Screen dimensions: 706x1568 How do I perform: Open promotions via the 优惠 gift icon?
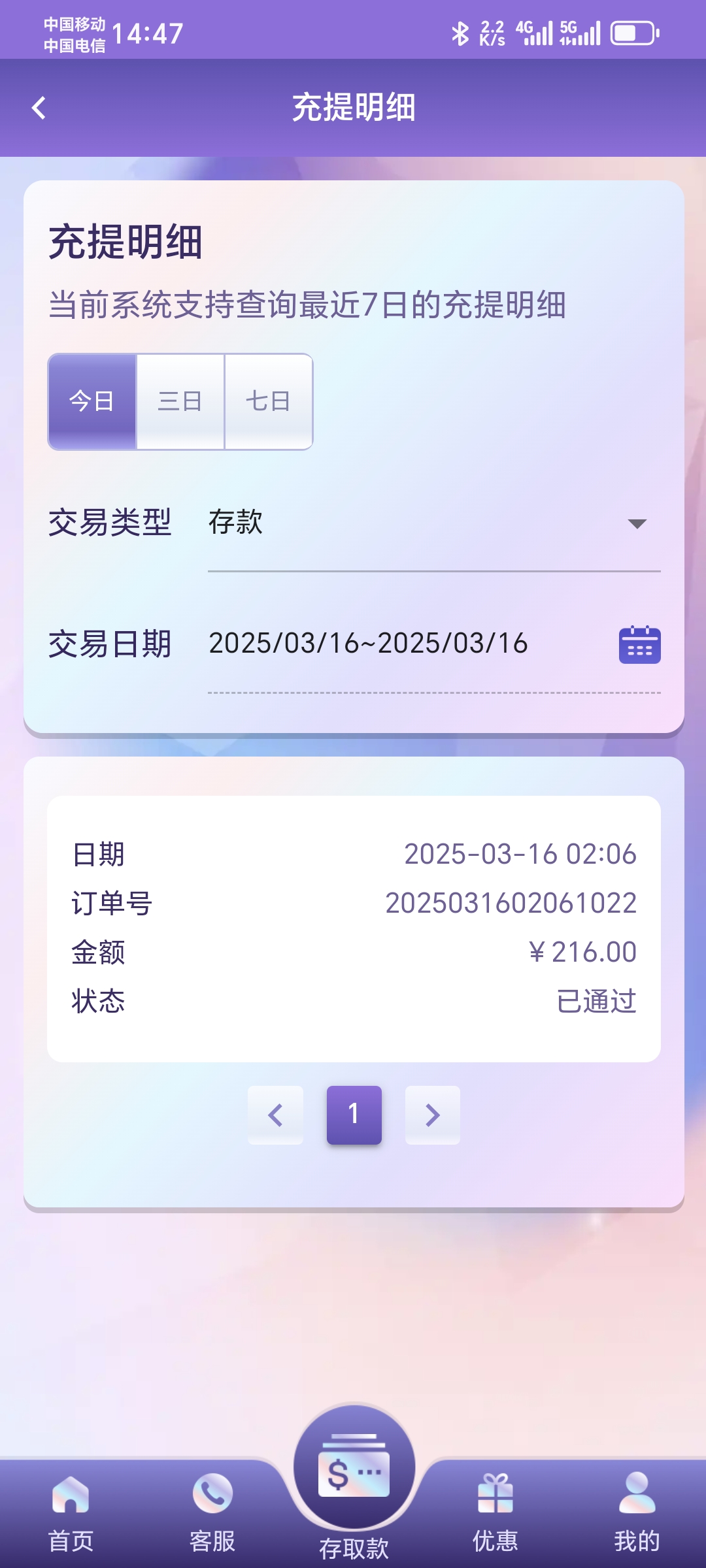pyautogui.click(x=495, y=1496)
